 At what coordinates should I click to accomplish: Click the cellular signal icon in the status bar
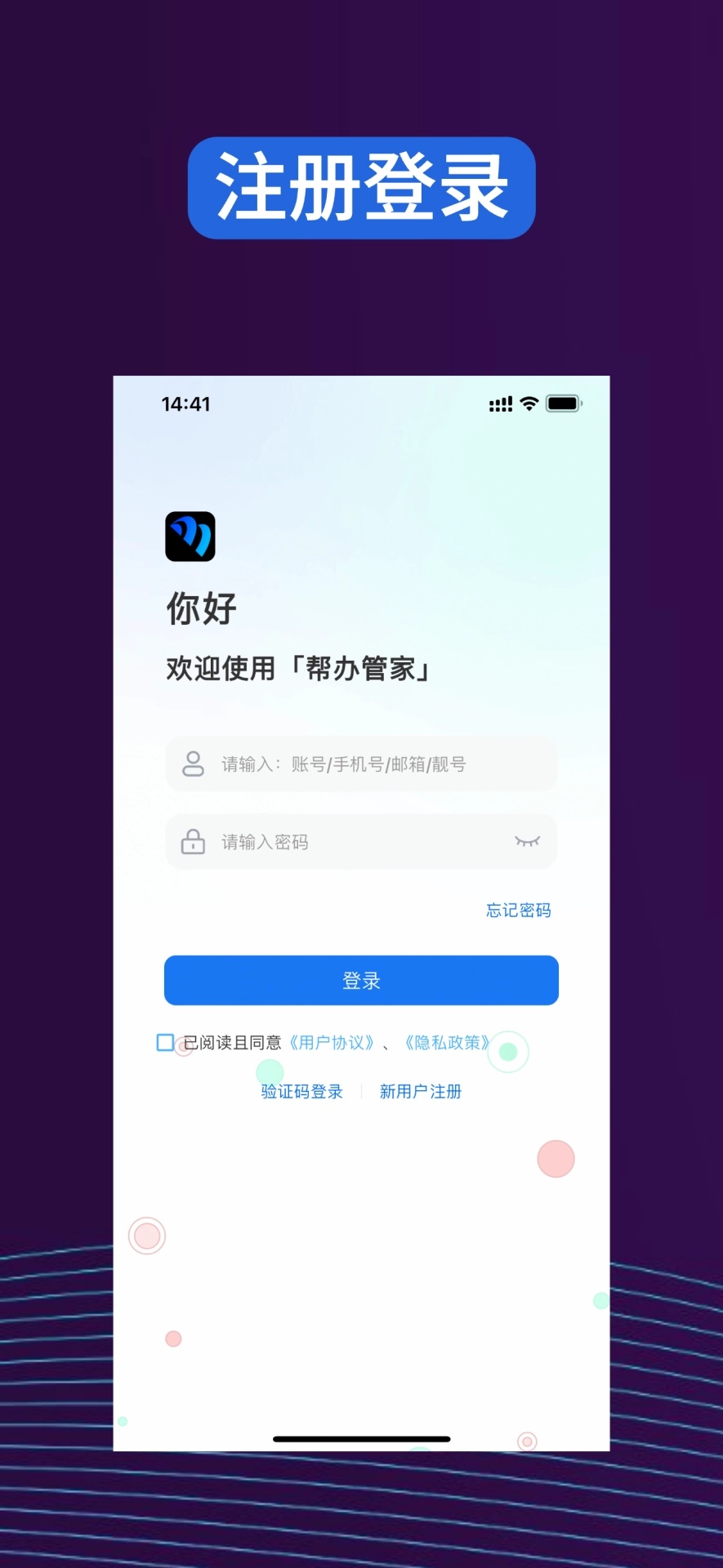[500, 403]
